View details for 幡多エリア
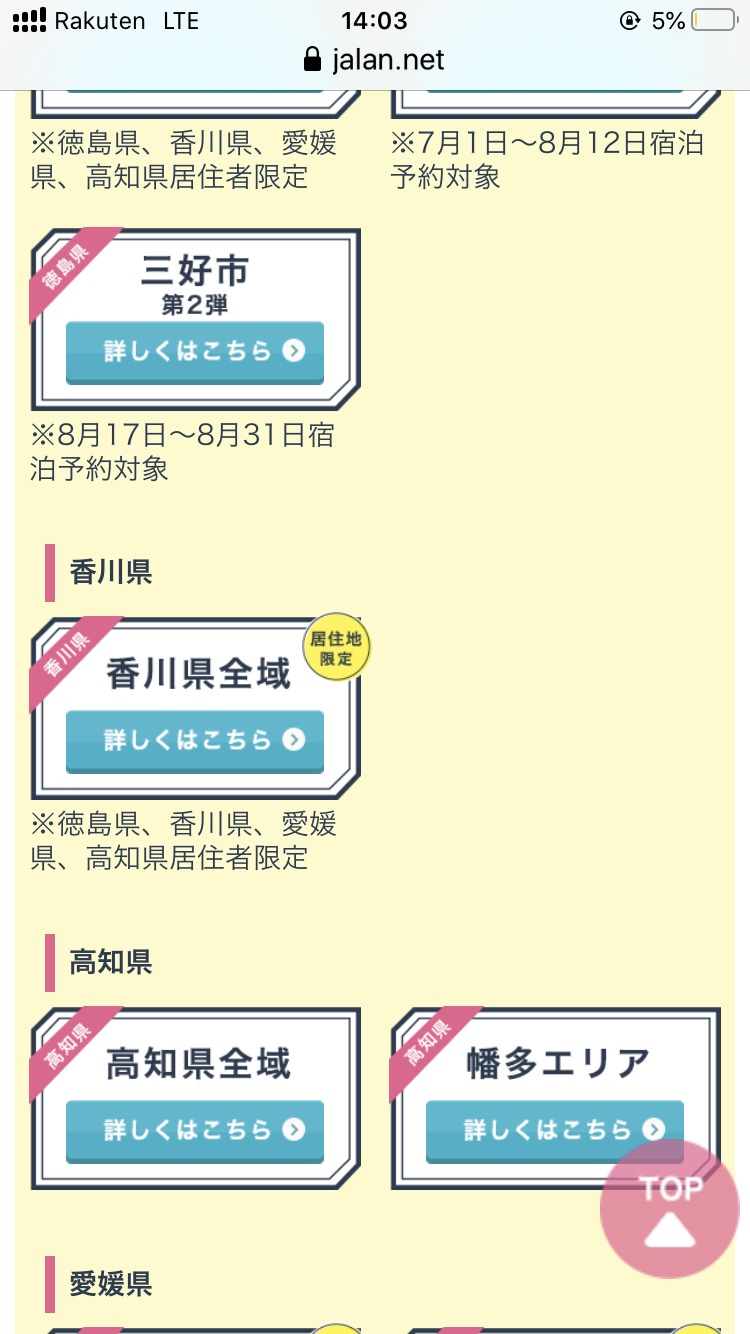 point(555,1131)
